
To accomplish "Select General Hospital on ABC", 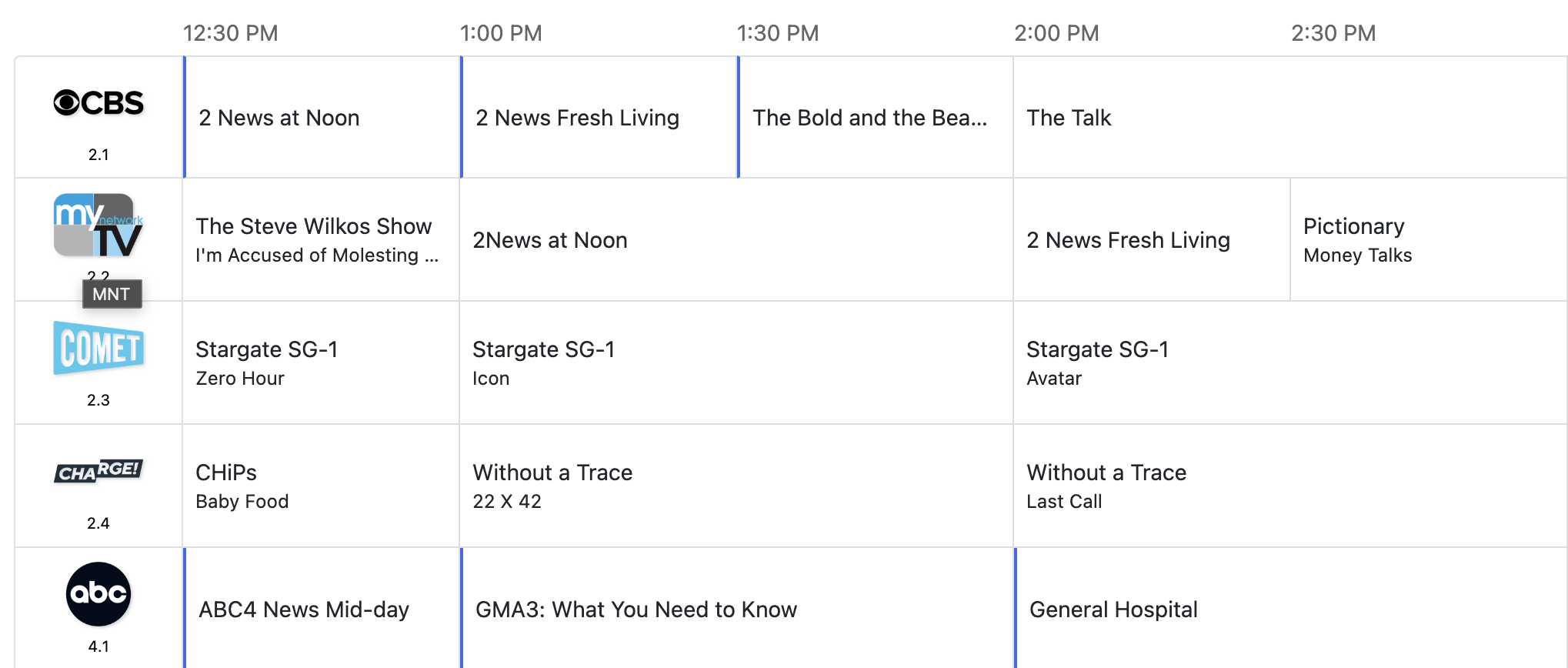I will (1291, 609).
